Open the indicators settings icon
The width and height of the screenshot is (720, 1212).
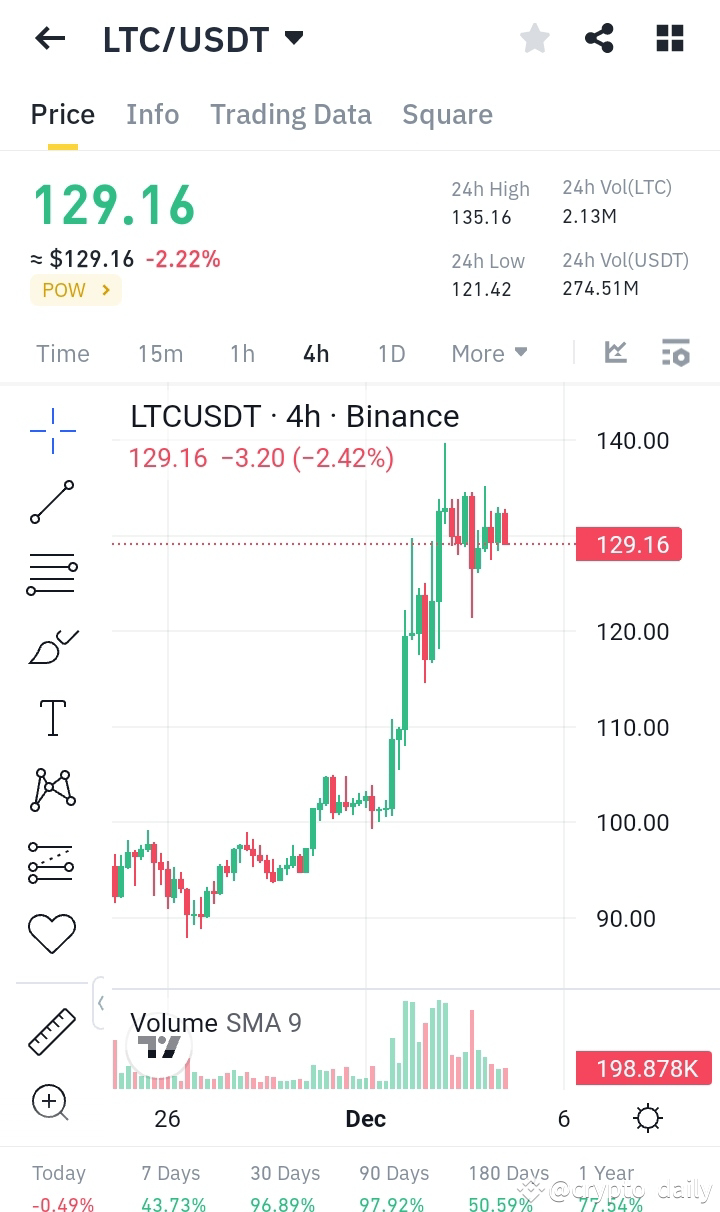[675, 352]
